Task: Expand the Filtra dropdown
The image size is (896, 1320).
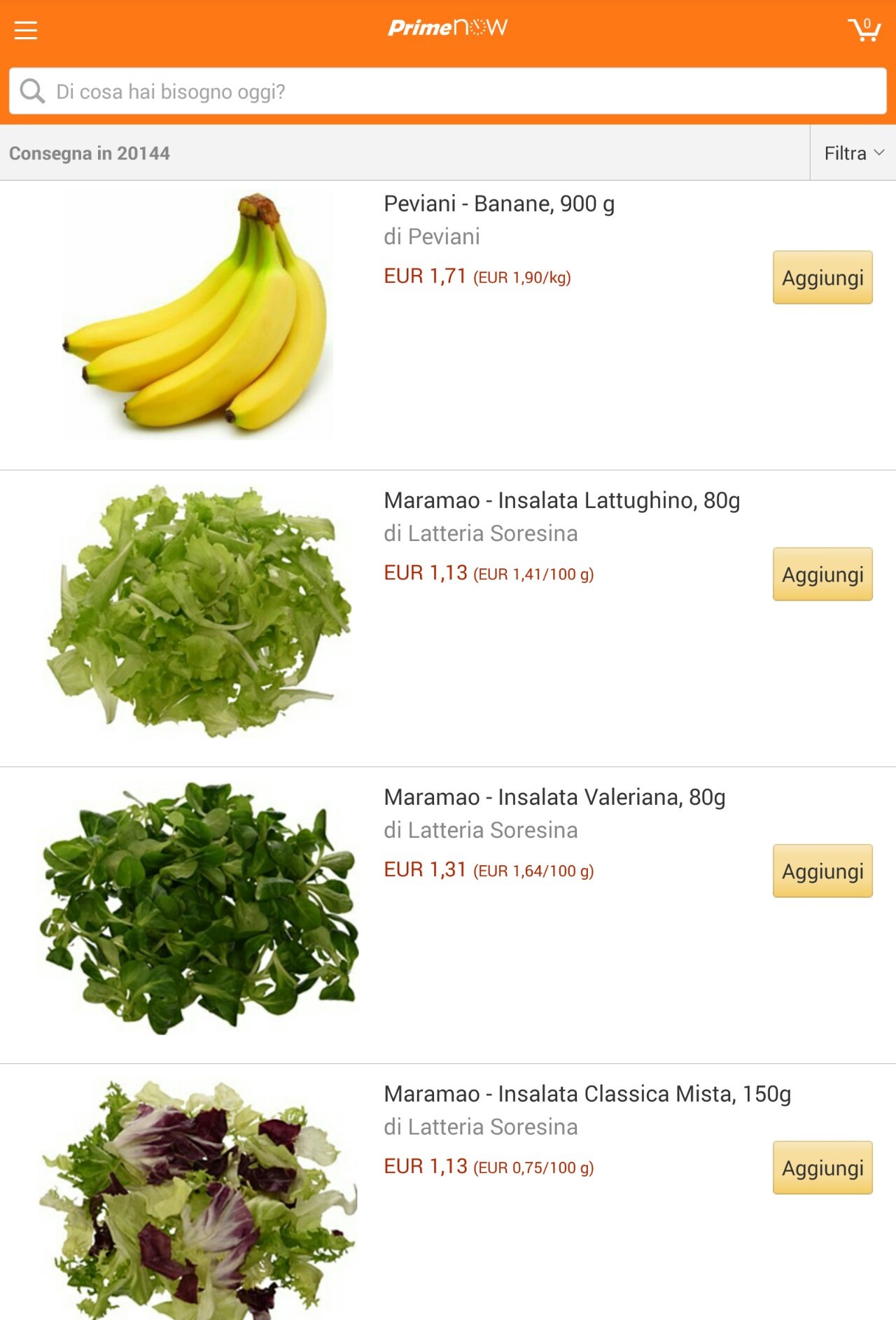Action: [853, 153]
